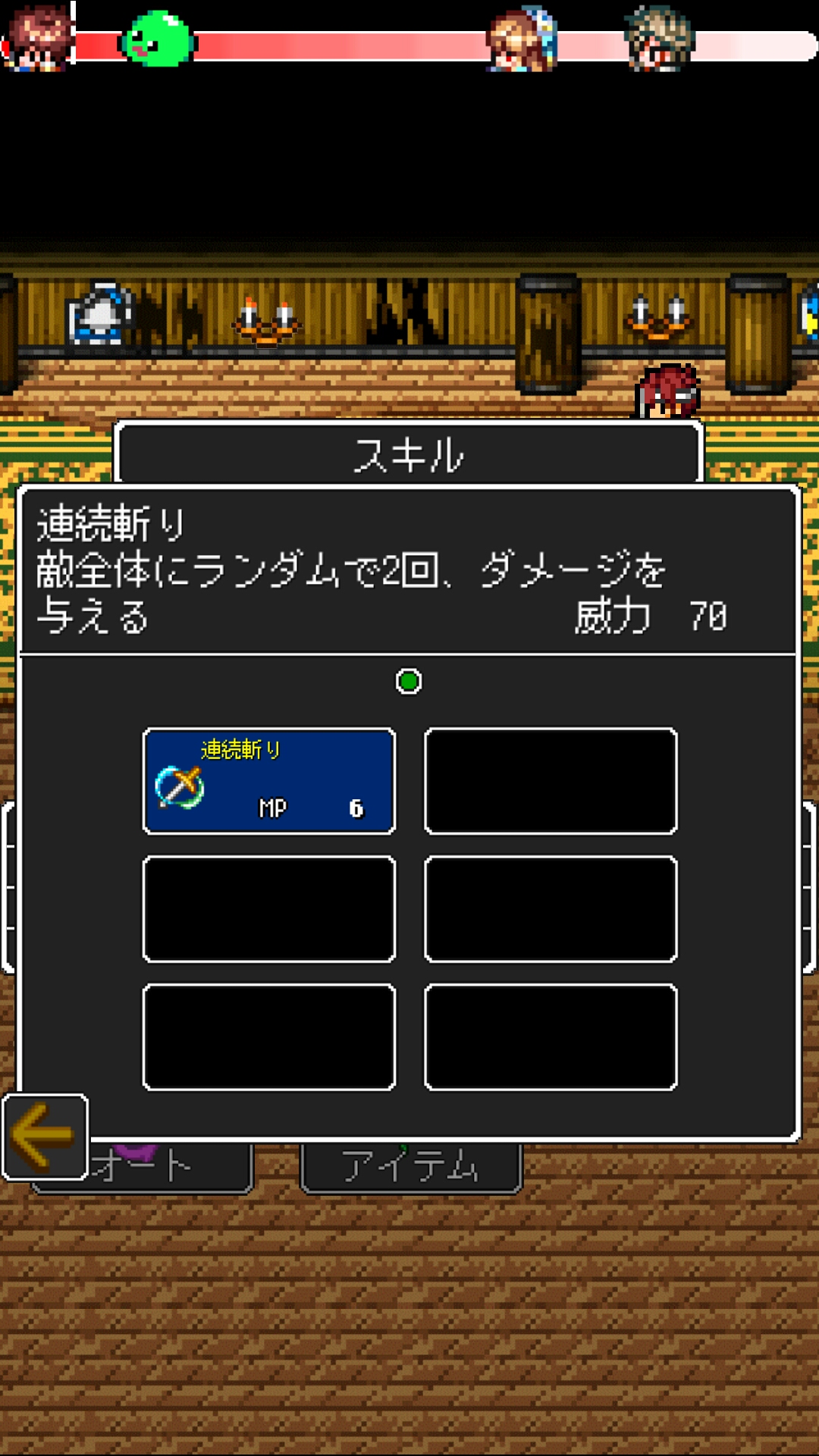This screenshot has height=1456, width=819.
Task: Select the 連続斬り skill
Action: [x=268, y=781]
